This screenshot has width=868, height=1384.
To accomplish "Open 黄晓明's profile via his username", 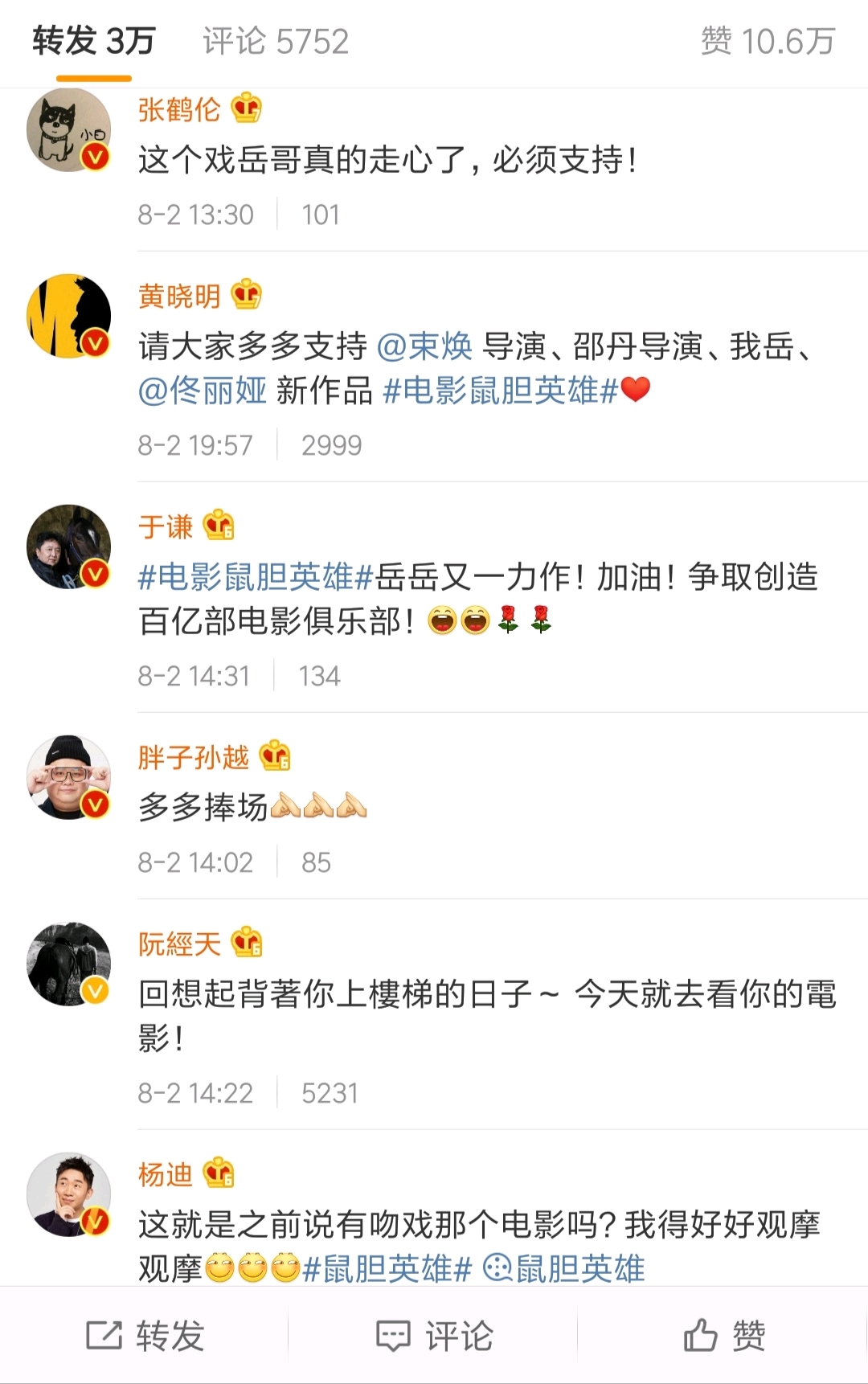I will tap(179, 297).
